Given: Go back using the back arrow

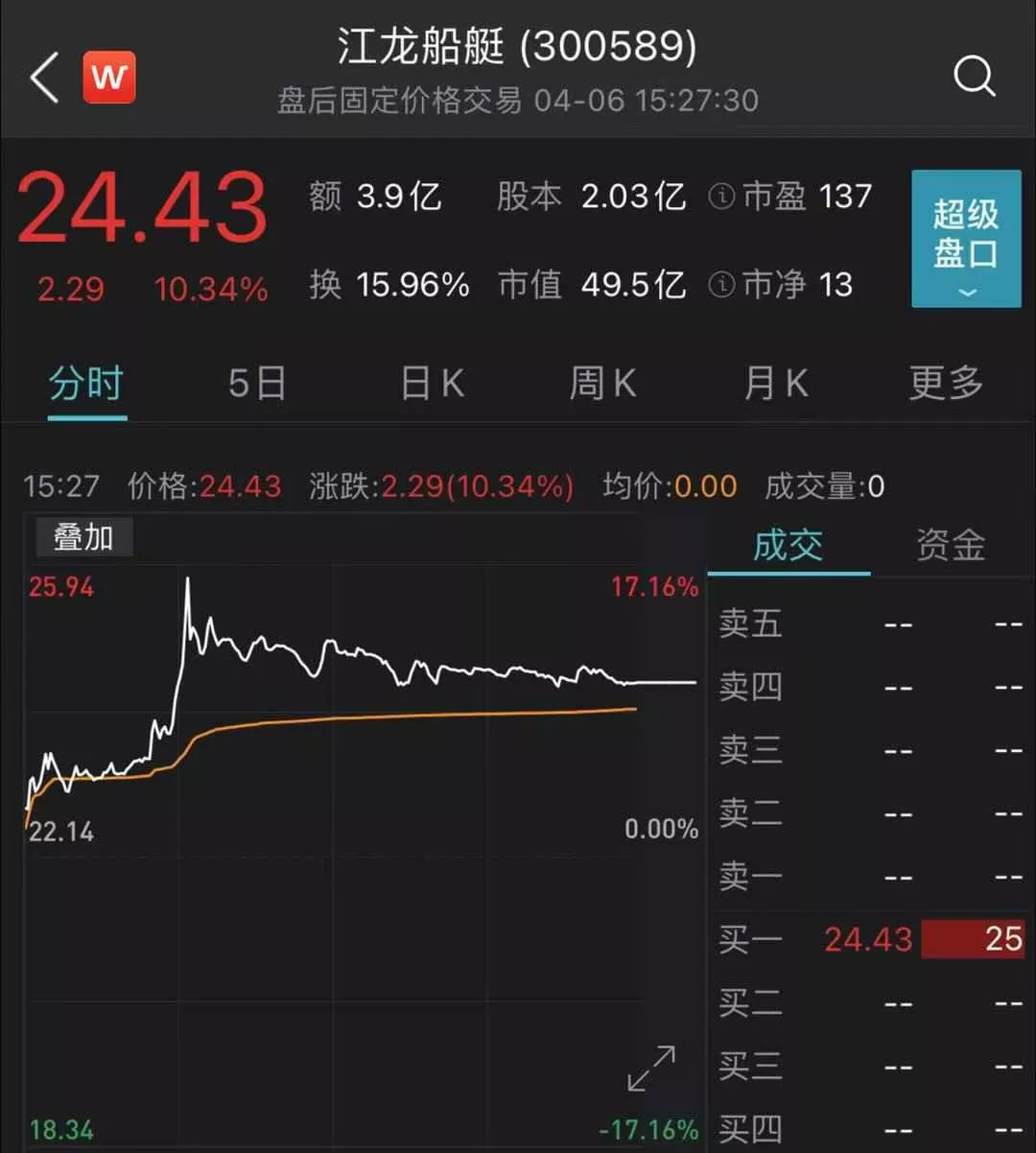Looking at the screenshot, I should coord(43,77).
